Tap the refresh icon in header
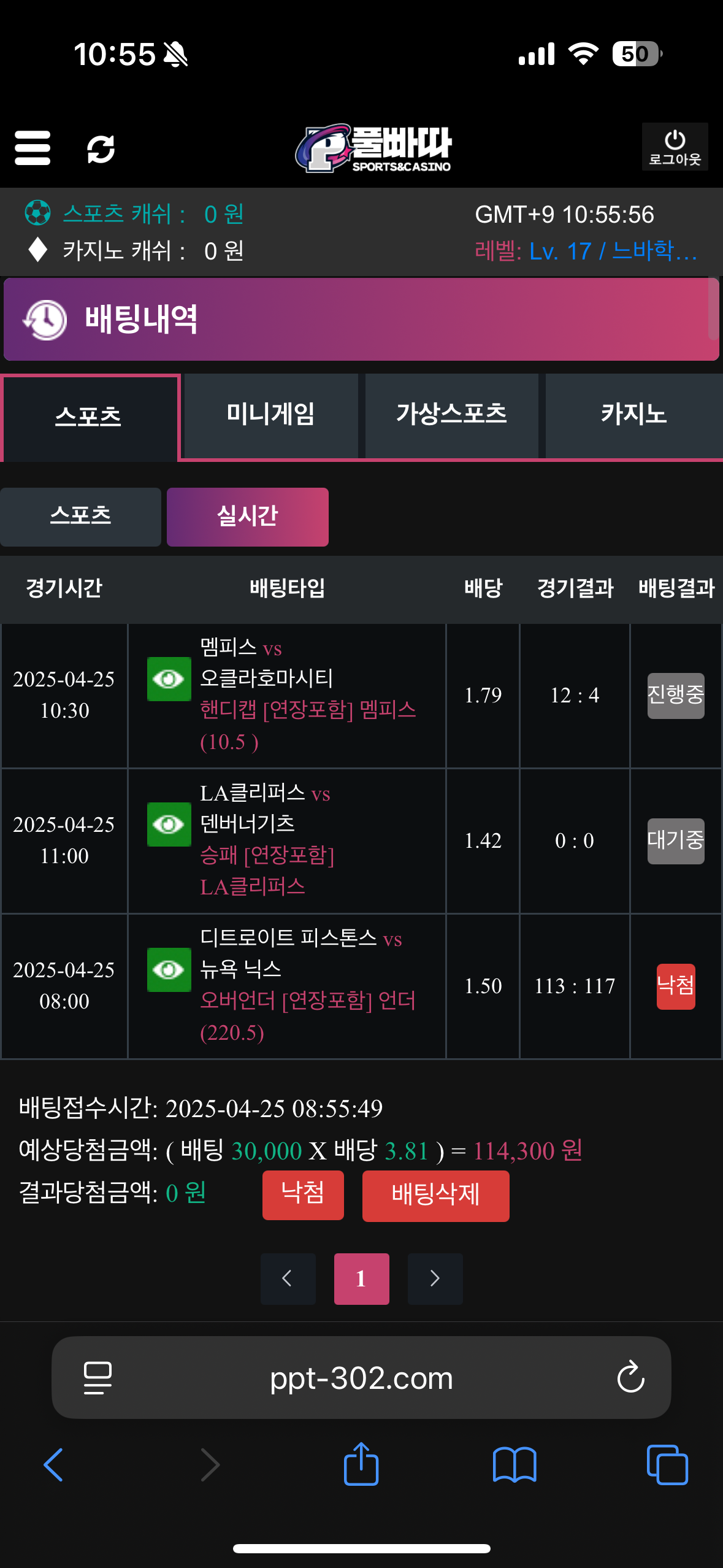The height and width of the screenshot is (1568, 723). coord(101,149)
